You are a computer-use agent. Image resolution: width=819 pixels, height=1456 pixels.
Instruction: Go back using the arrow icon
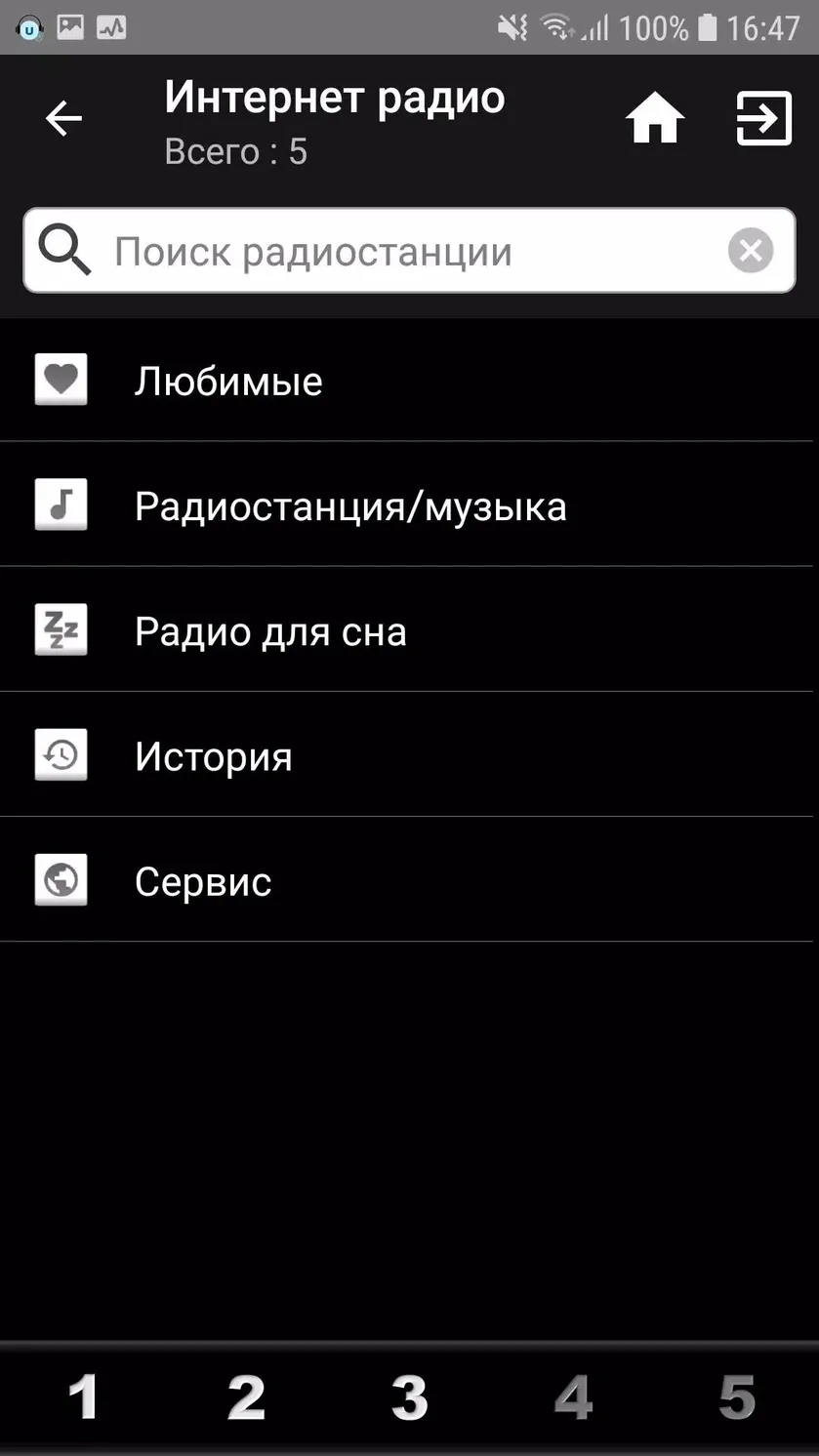tap(63, 119)
